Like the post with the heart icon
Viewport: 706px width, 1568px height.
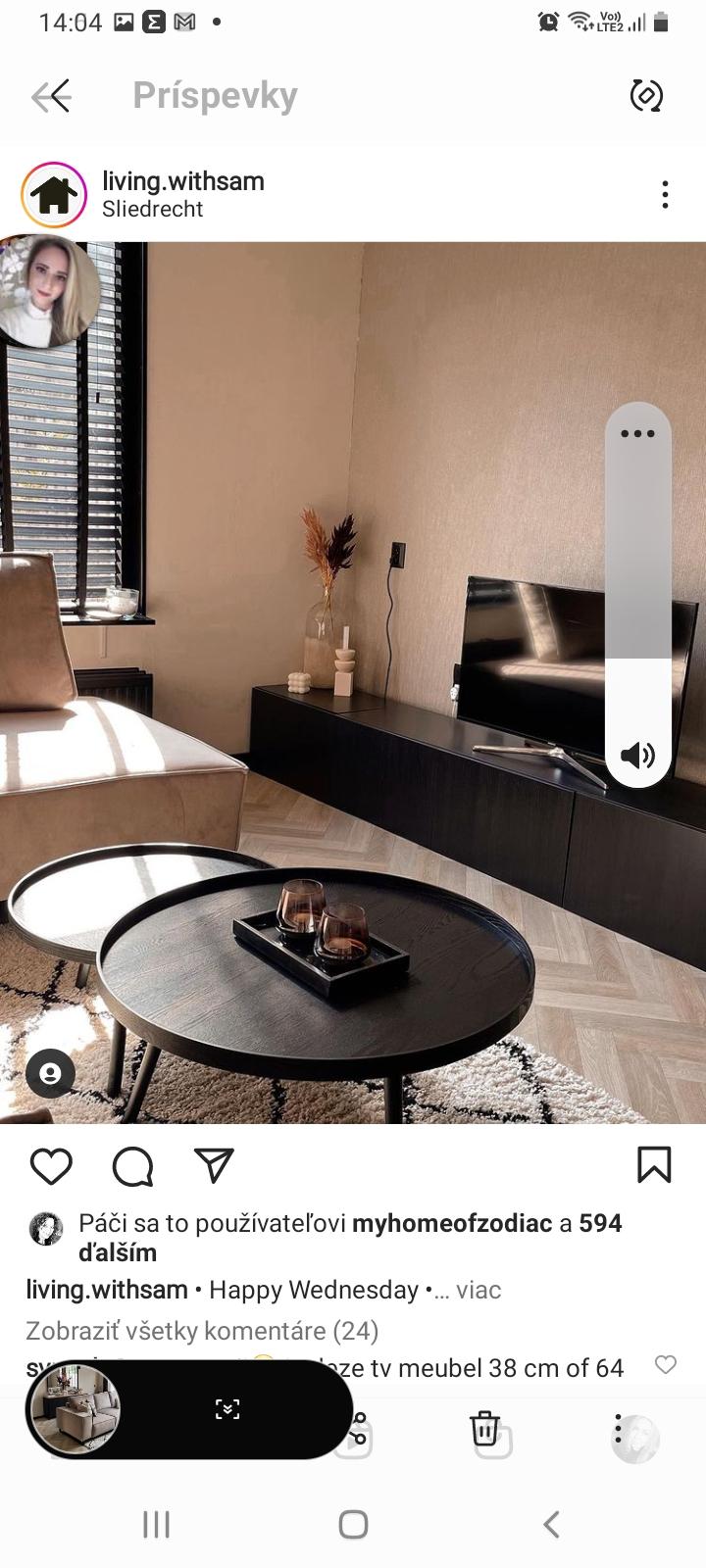[51, 1166]
